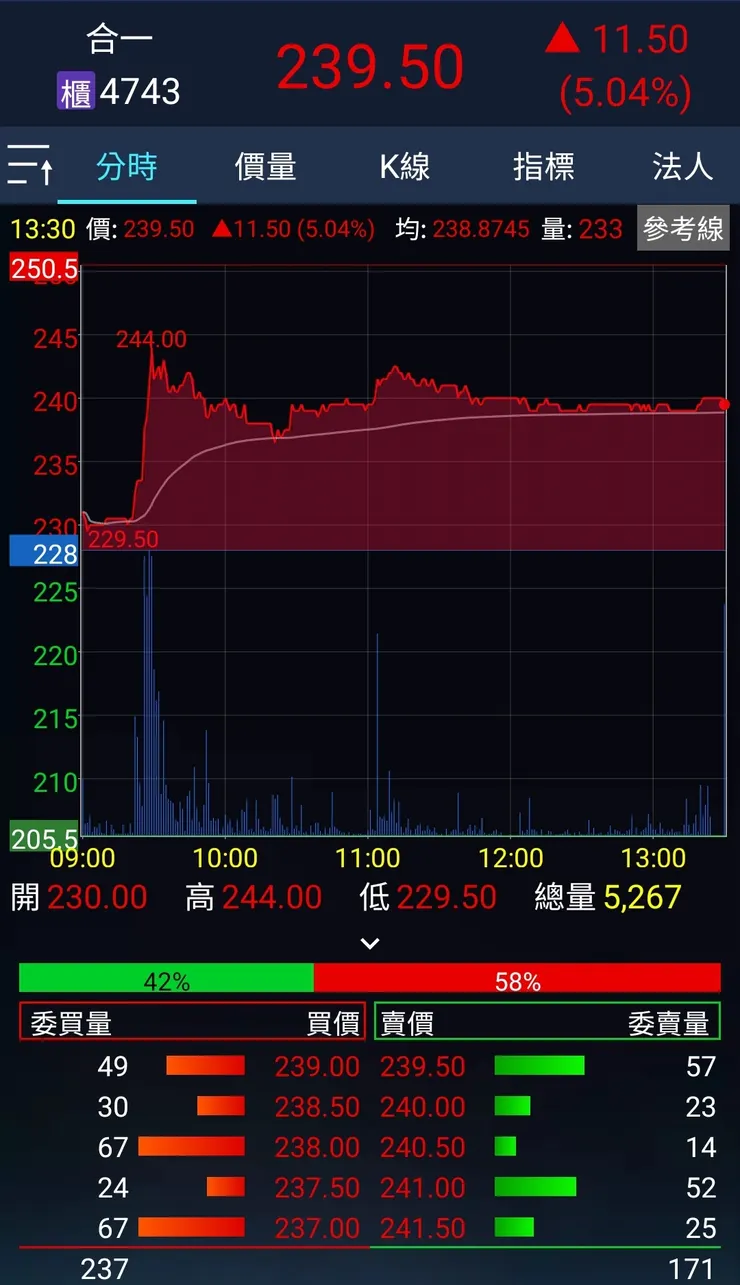
Task: Select the 指標 tab
Action: point(543,166)
